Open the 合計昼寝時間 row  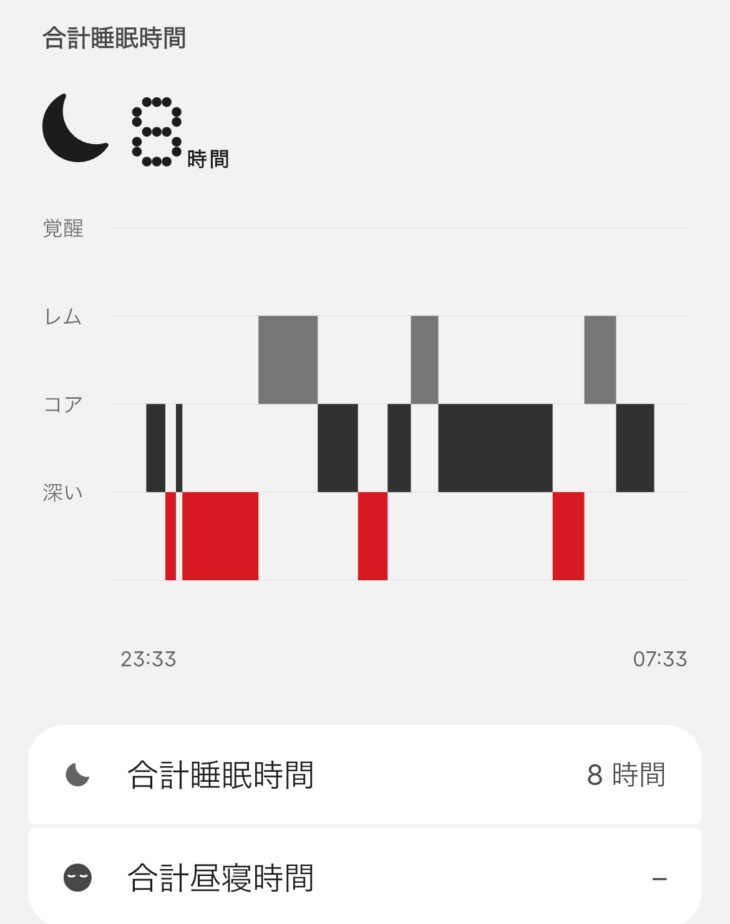click(x=364, y=877)
